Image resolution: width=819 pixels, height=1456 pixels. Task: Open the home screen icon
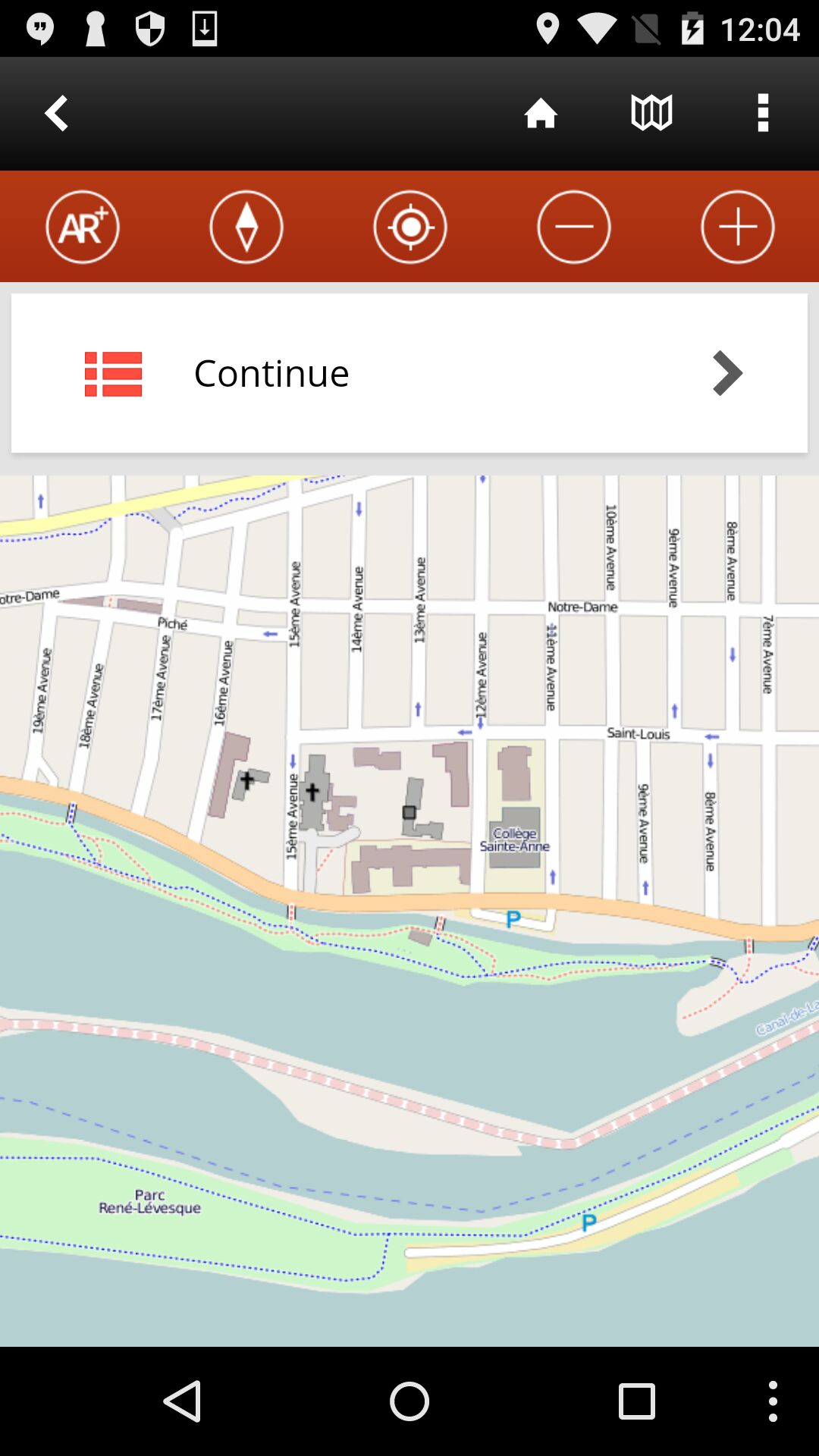541,114
